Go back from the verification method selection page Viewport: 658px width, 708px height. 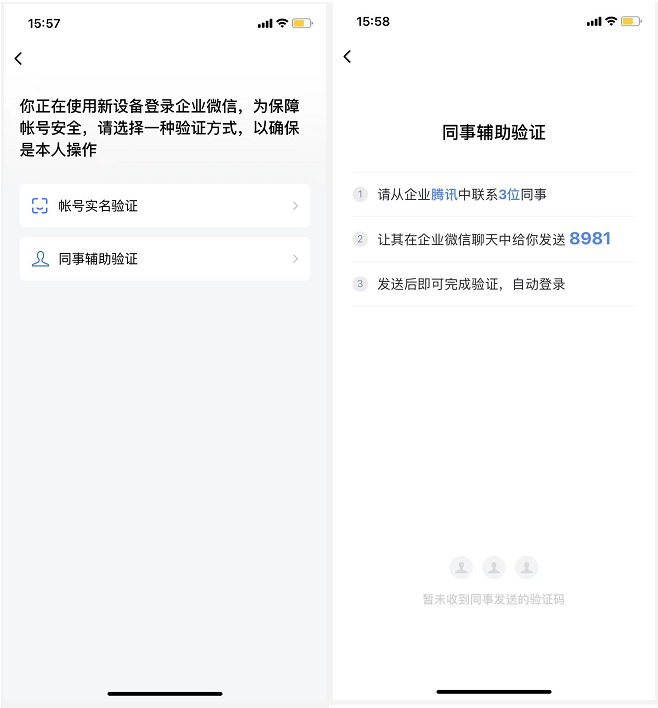[x=18, y=59]
